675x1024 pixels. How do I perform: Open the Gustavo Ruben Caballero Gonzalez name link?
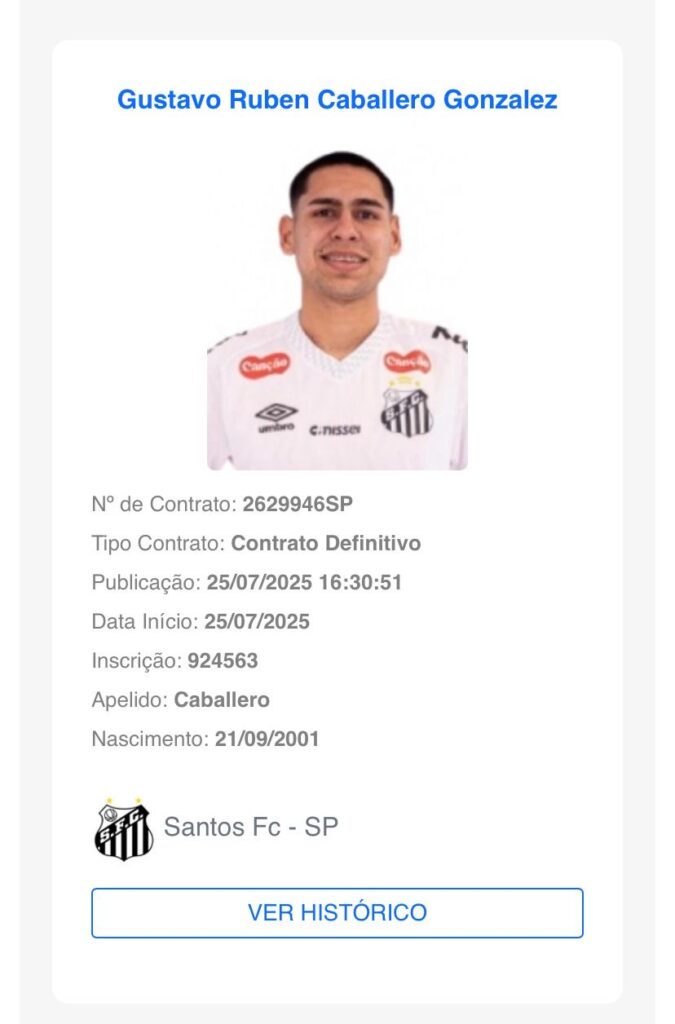coord(337,100)
